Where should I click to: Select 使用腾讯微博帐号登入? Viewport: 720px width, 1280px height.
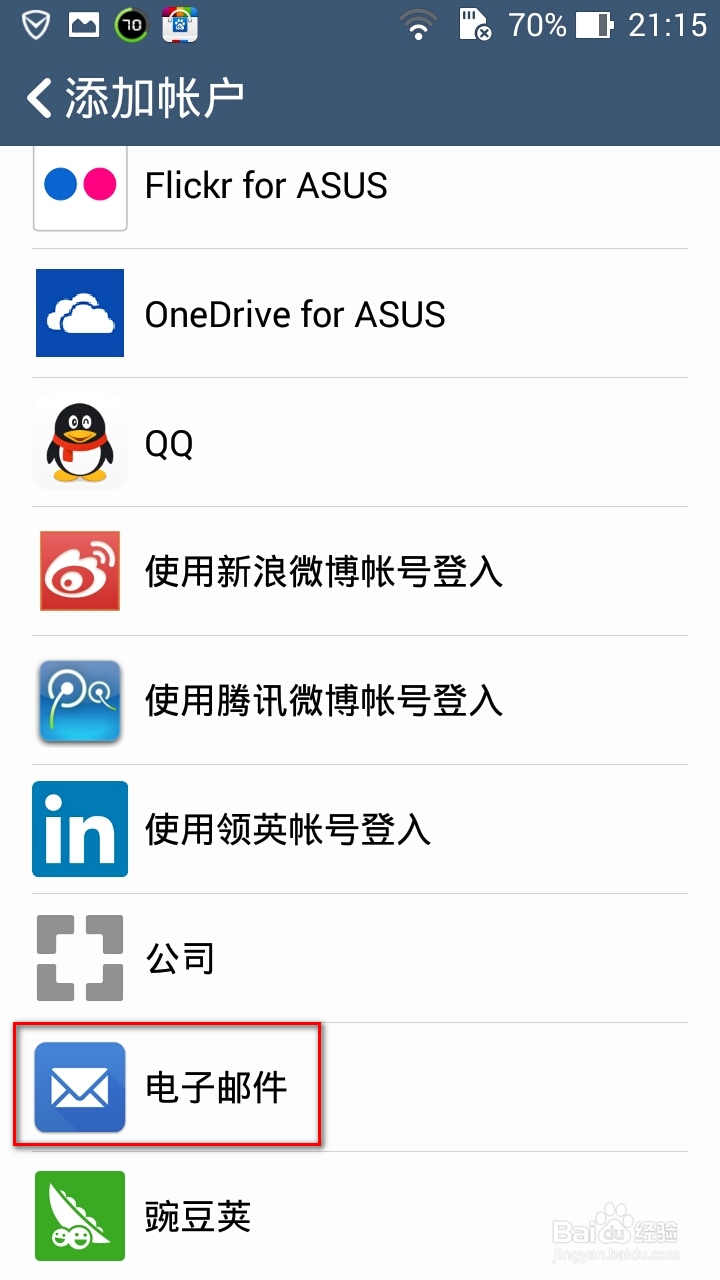(360, 701)
